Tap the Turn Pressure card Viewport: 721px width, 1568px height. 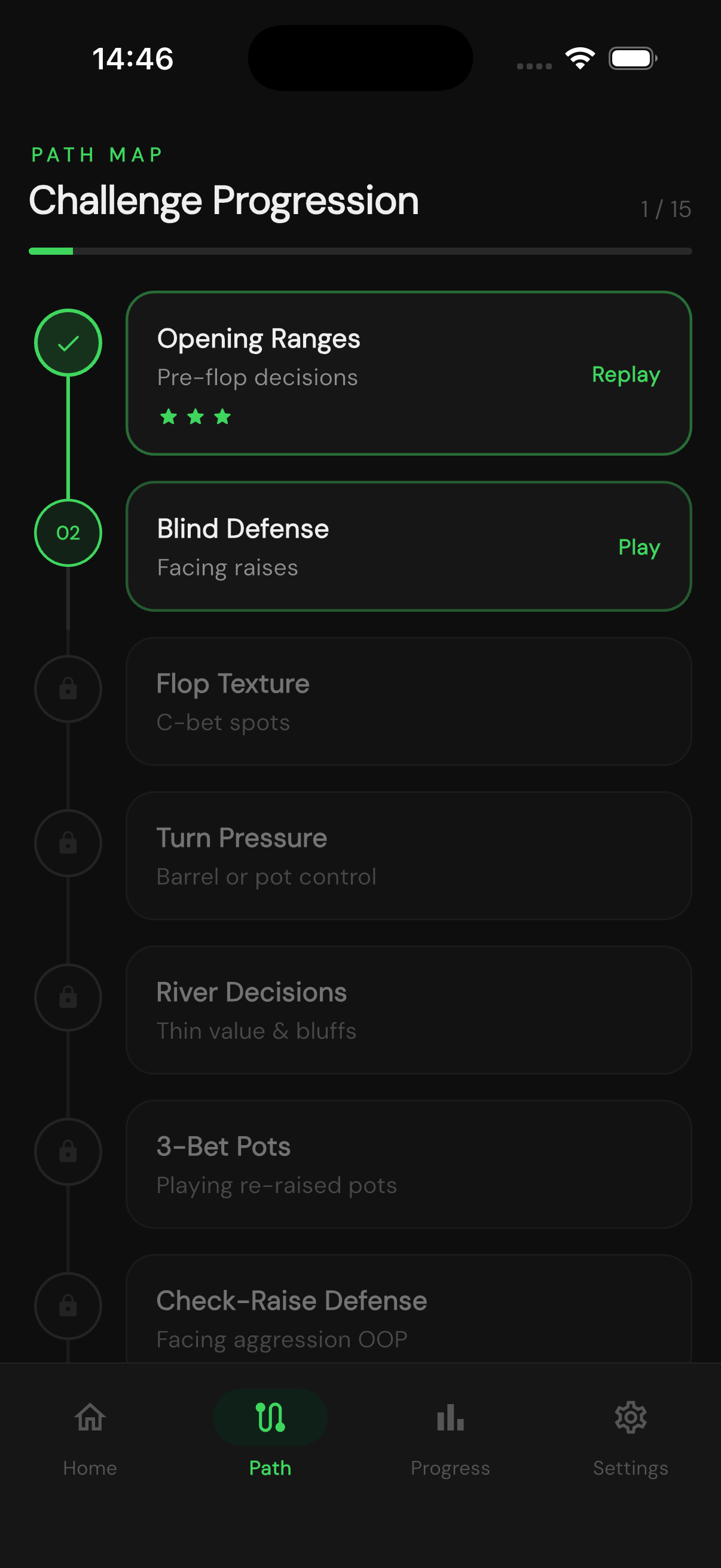point(409,855)
